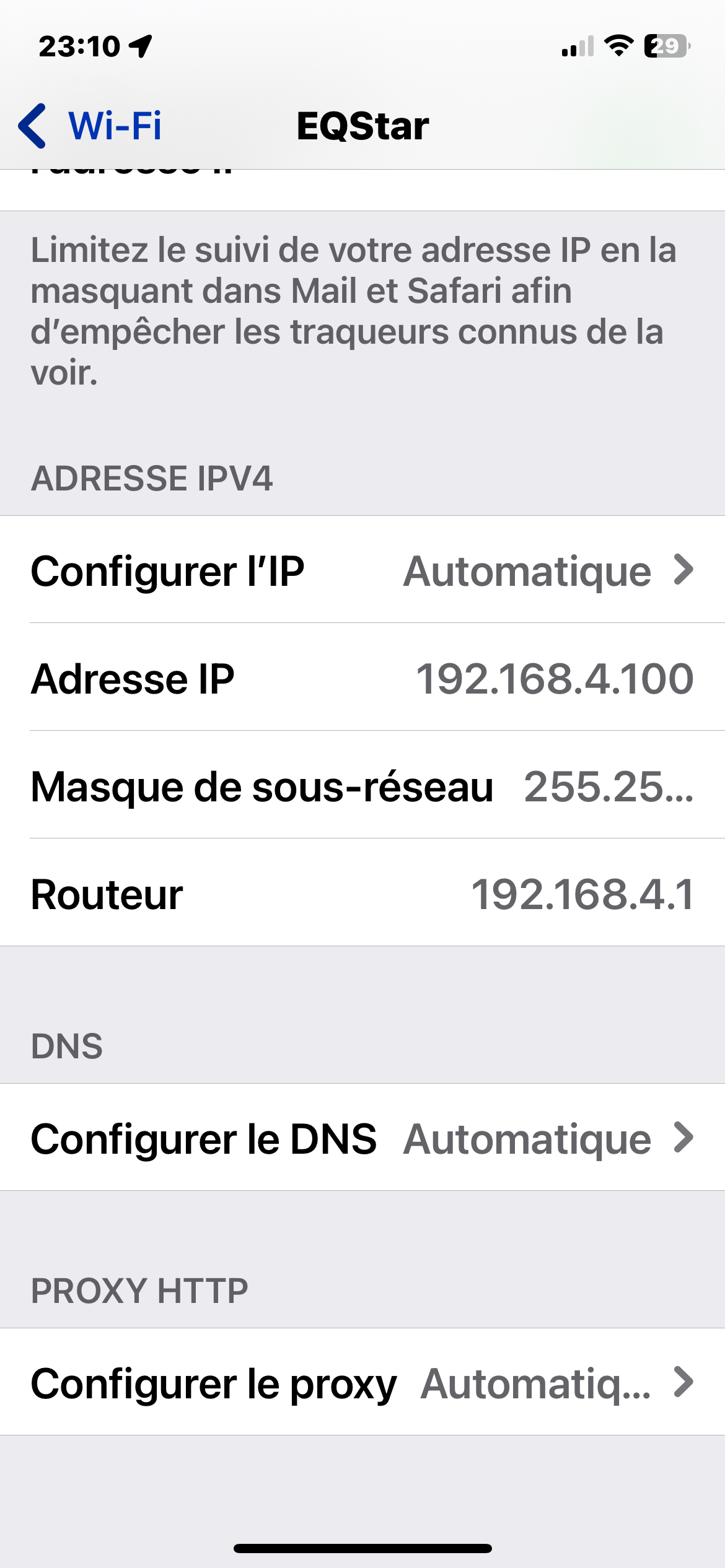
Task: Open Configurer le proxy settings
Action: click(x=362, y=1383)
